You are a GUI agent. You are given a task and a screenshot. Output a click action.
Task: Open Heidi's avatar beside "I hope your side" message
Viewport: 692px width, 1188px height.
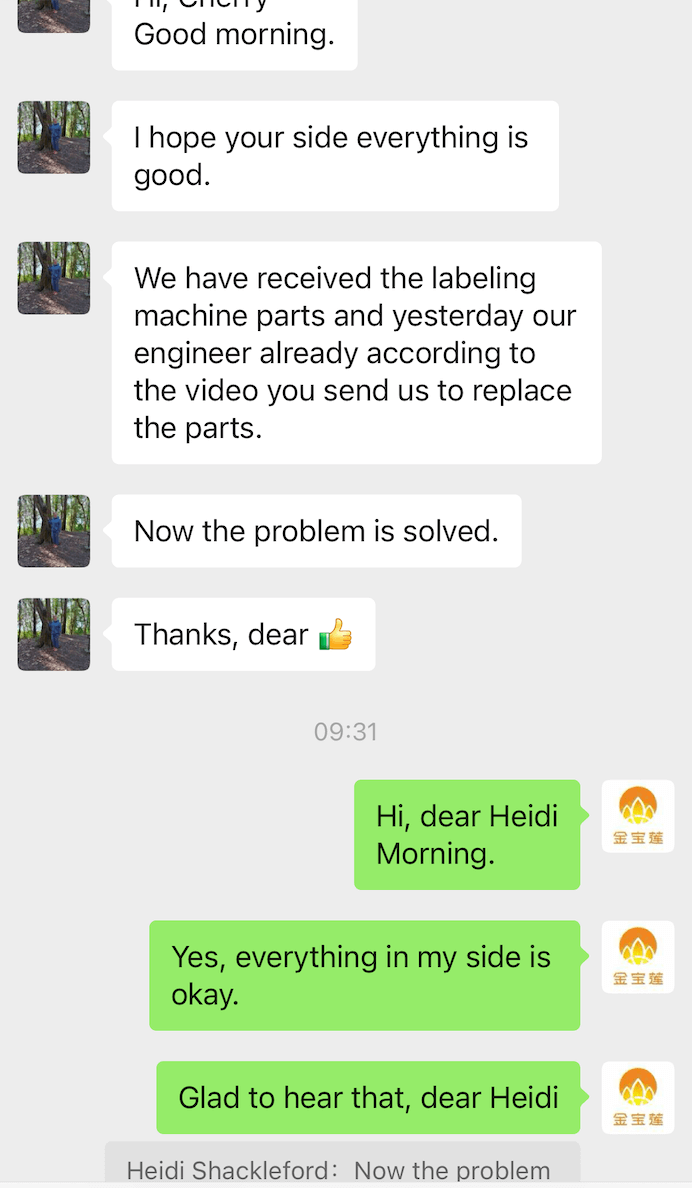tap(54, 137)
